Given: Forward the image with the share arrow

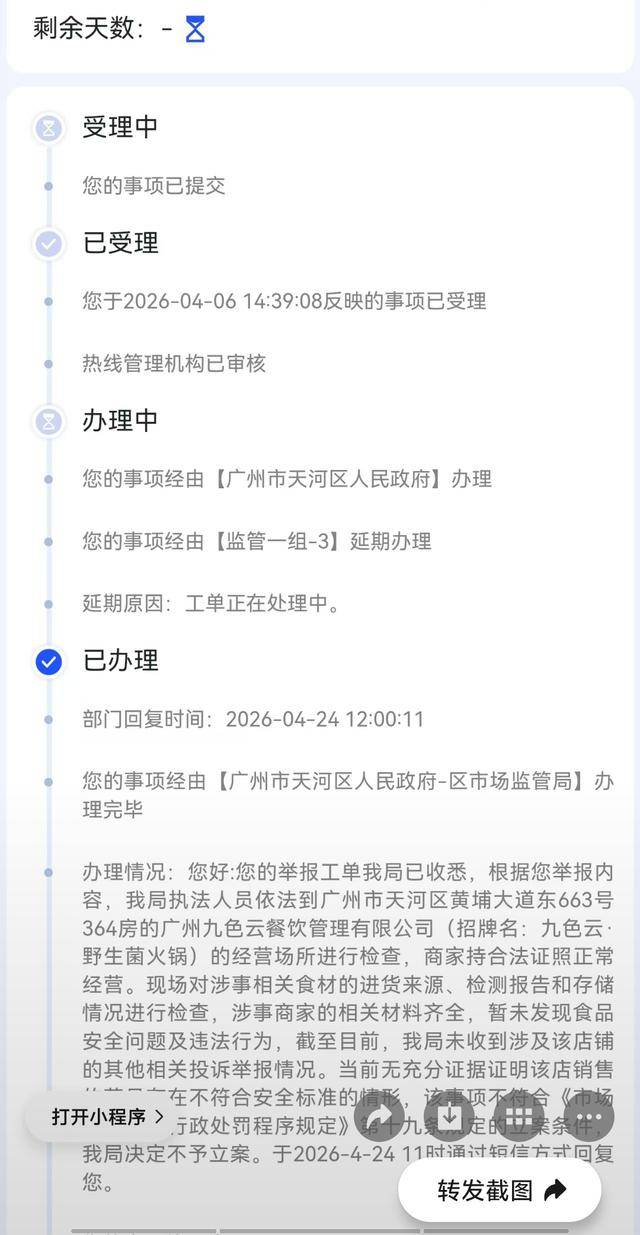Looking at the screenshot, I should pos(380,1117).
